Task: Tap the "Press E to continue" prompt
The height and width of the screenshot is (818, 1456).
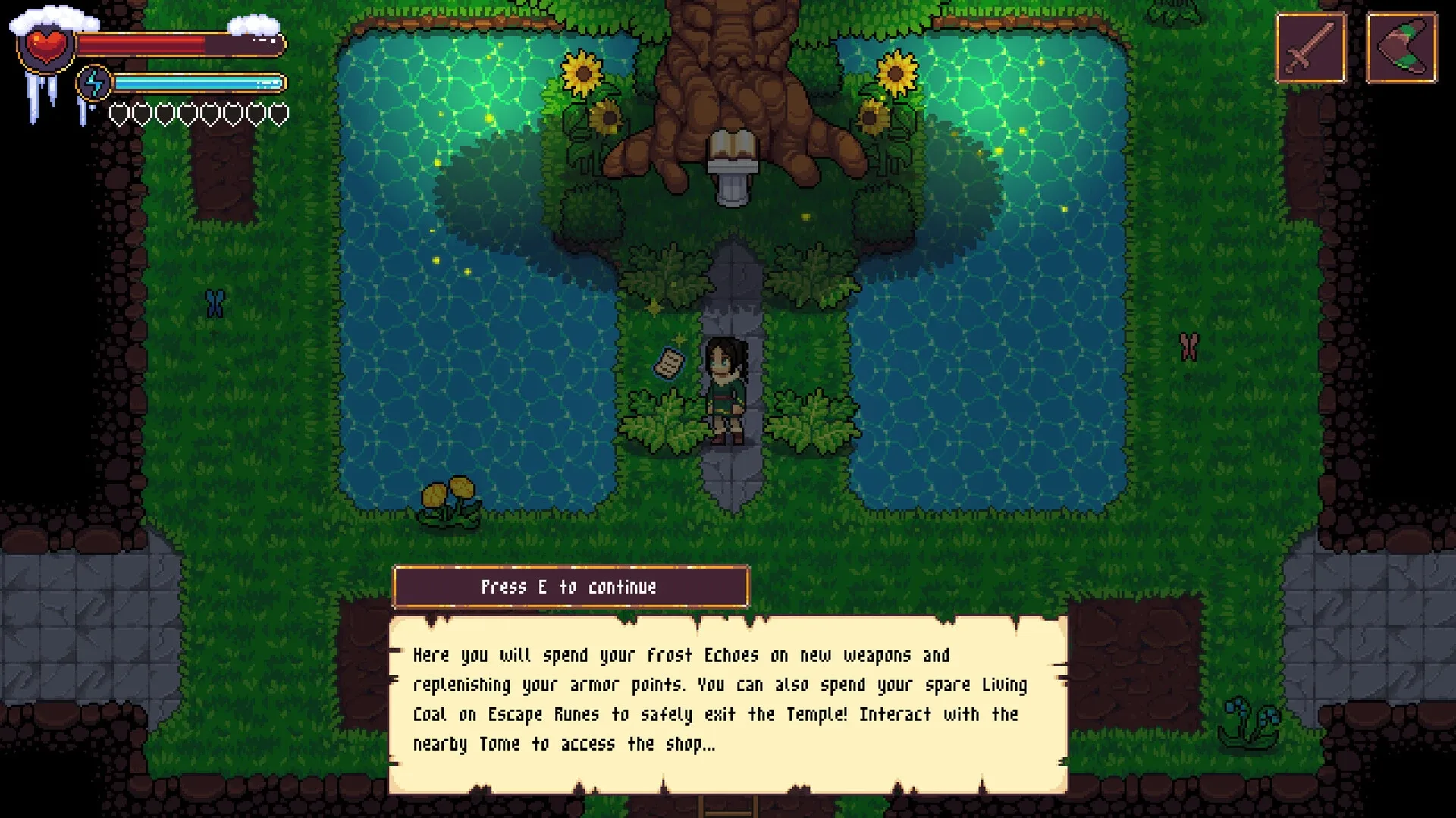Action: coord(570,587)
